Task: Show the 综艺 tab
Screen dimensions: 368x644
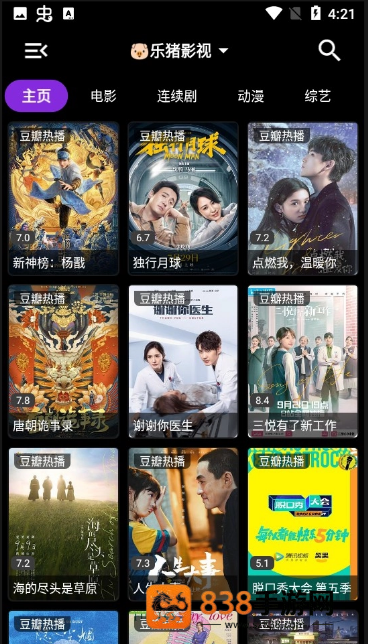Action: 317,96
